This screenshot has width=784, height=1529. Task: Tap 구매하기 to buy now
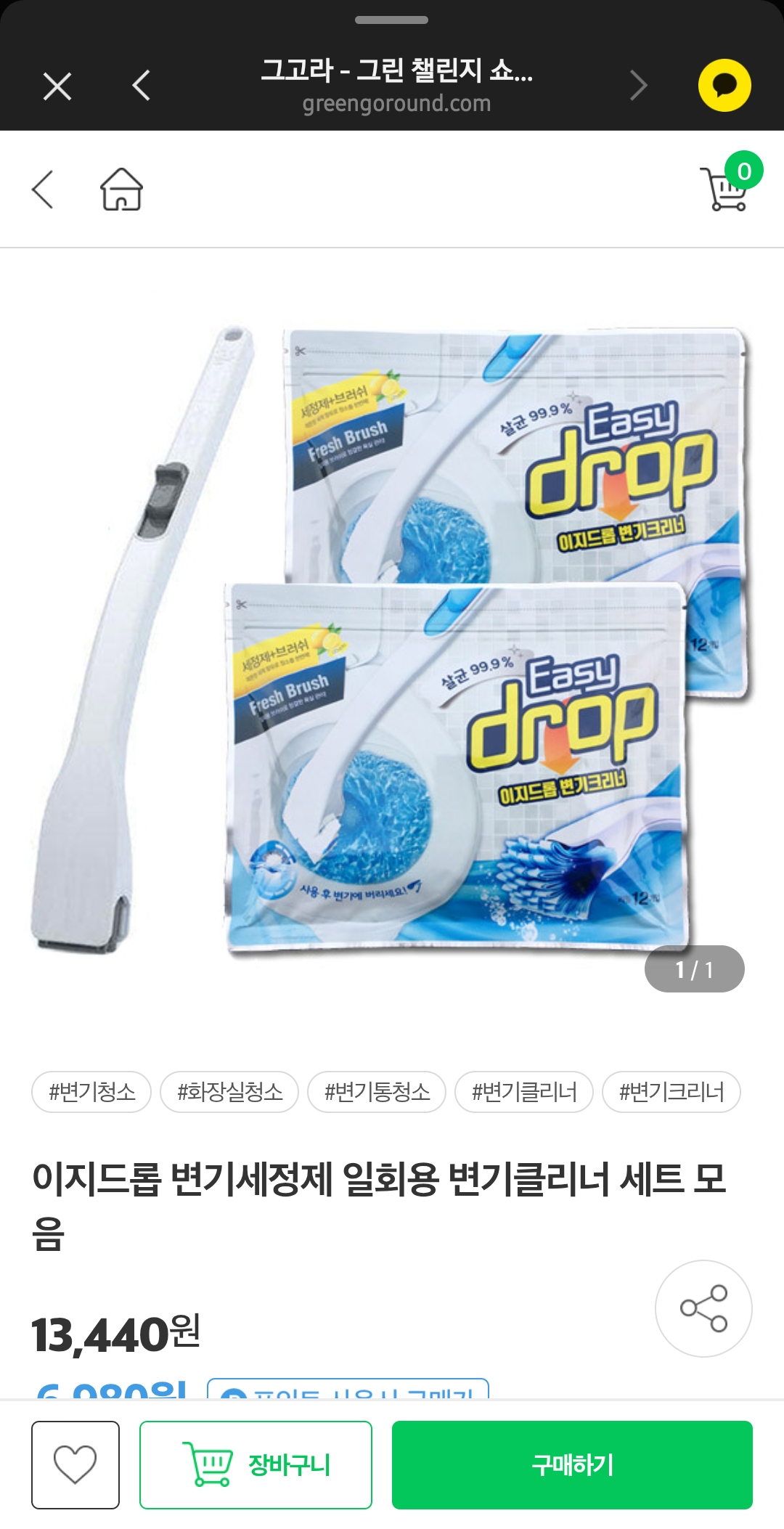coord(572,1465)
